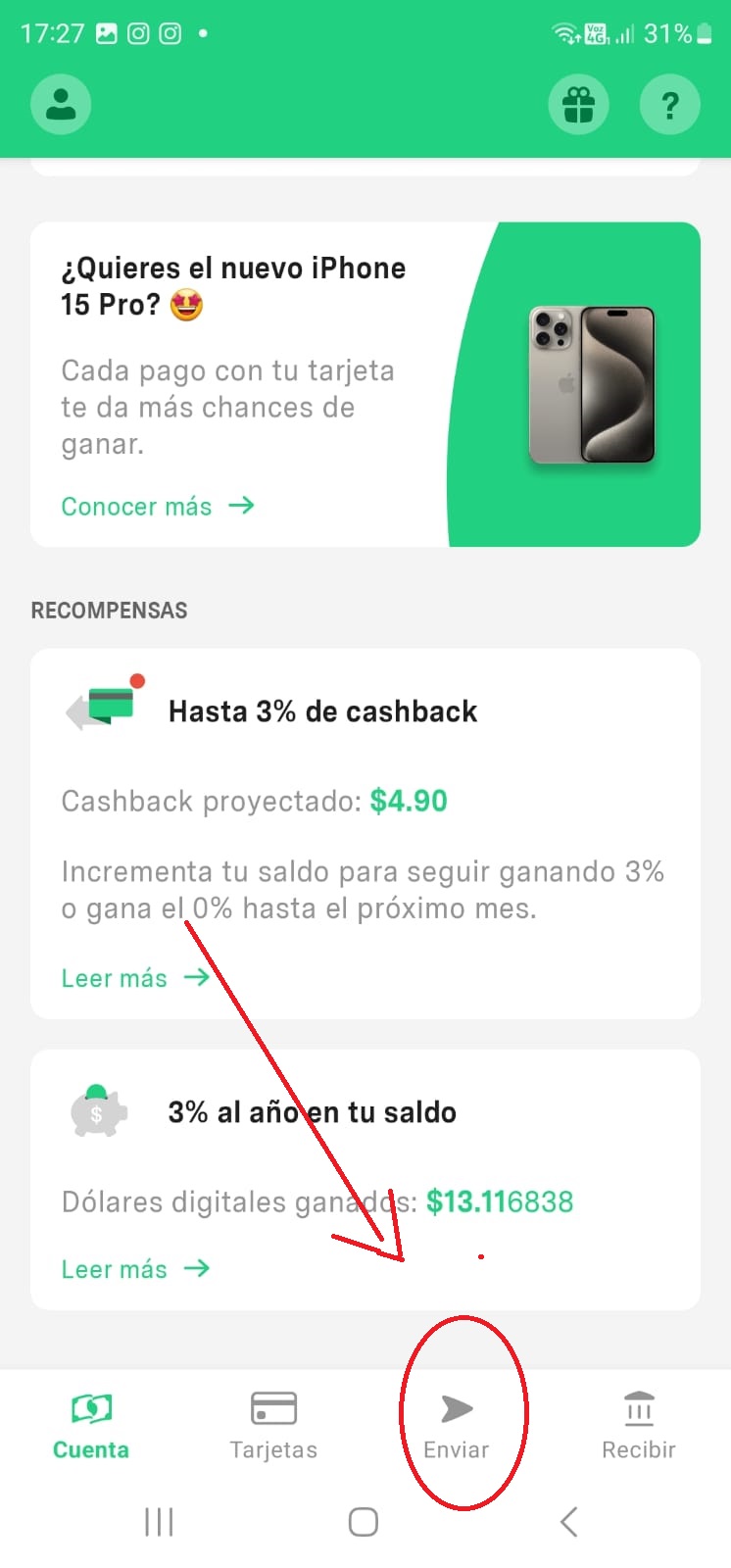Open the profile icon
Image resolution: width=731 pixels, height=1568 pixels.
61,104
